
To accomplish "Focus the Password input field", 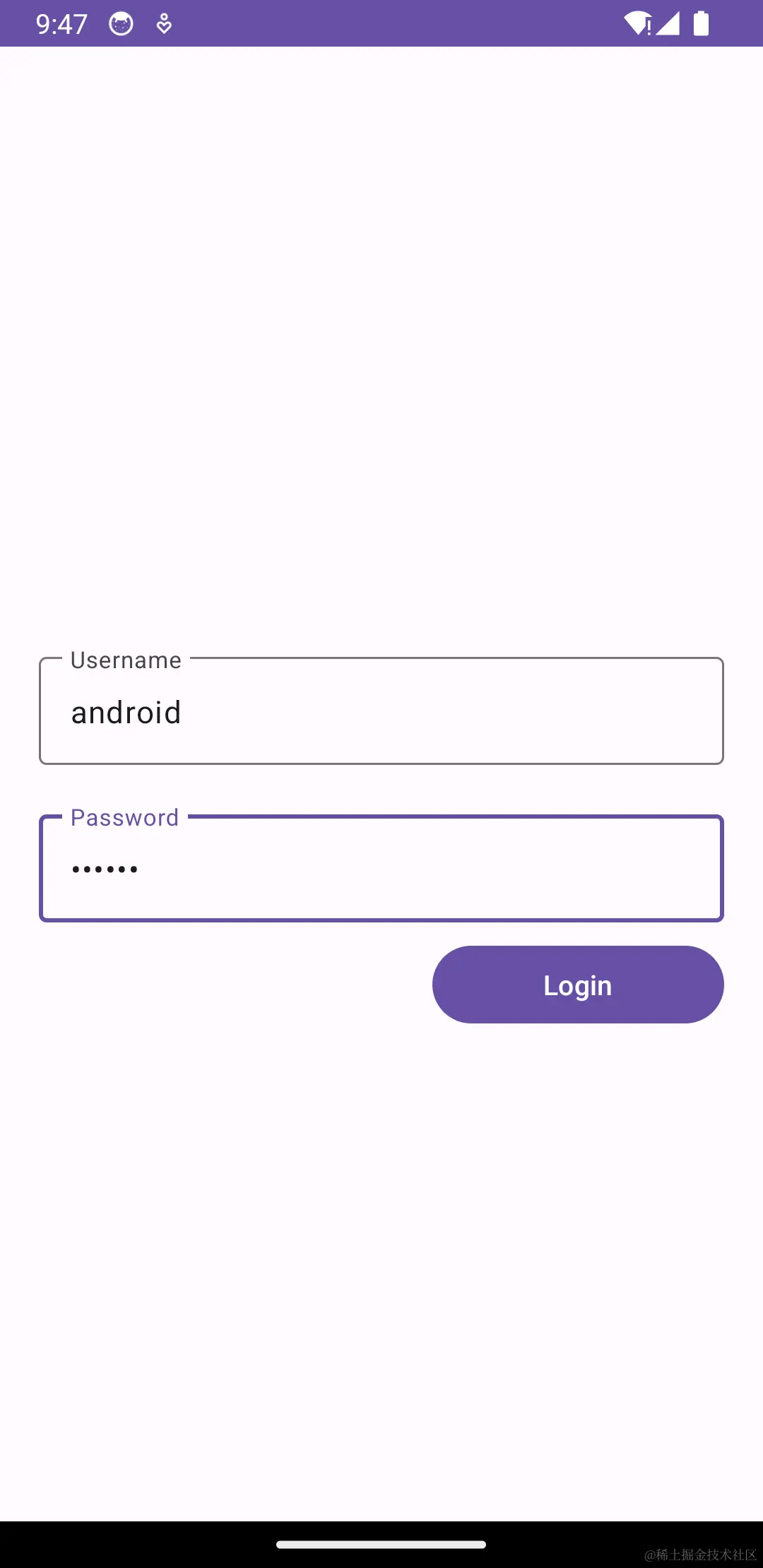I will tap(381, 869).
